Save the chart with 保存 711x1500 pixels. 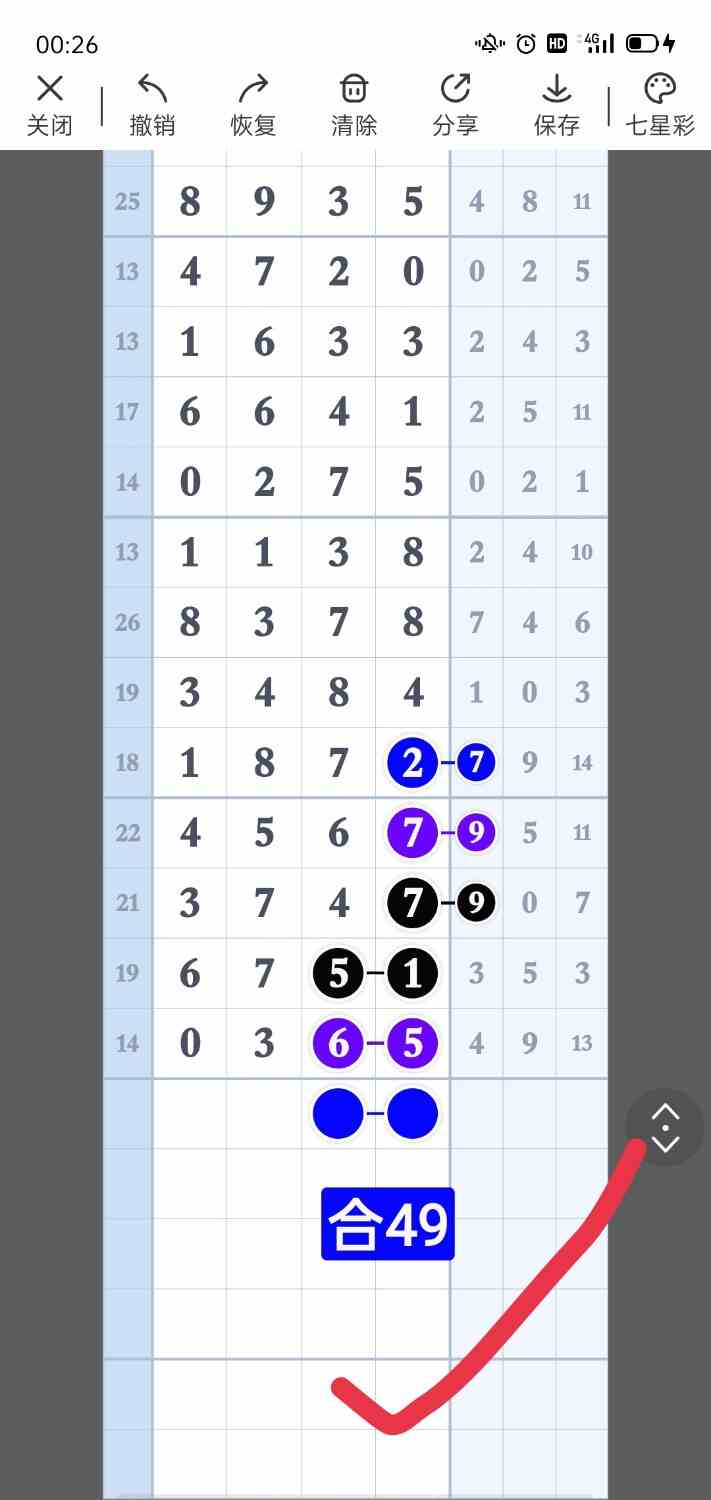pos(556,104)
